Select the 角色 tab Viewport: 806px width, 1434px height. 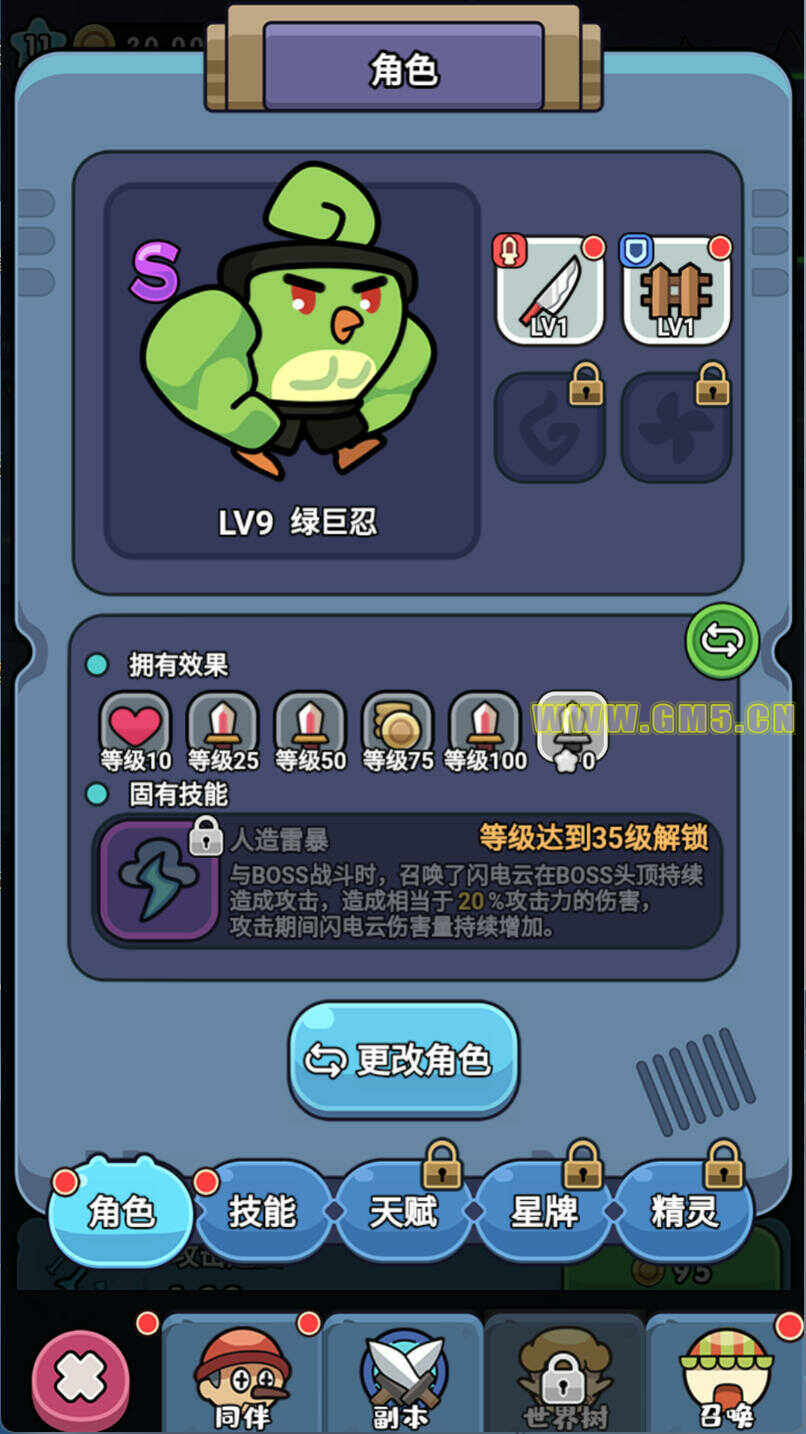pyautogui.click(x=121, y=1212)
